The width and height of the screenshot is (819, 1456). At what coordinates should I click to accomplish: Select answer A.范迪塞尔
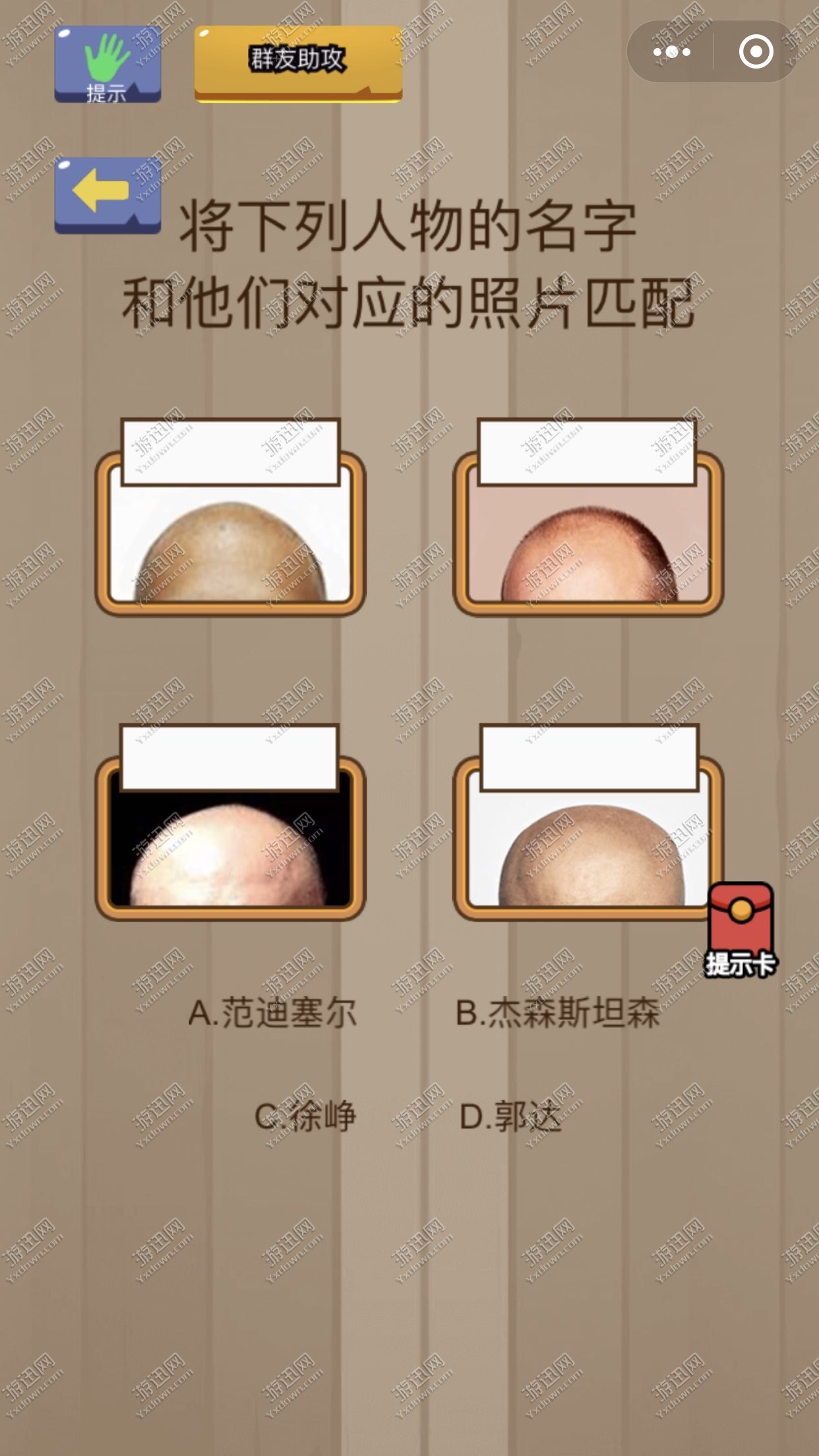272,1013
